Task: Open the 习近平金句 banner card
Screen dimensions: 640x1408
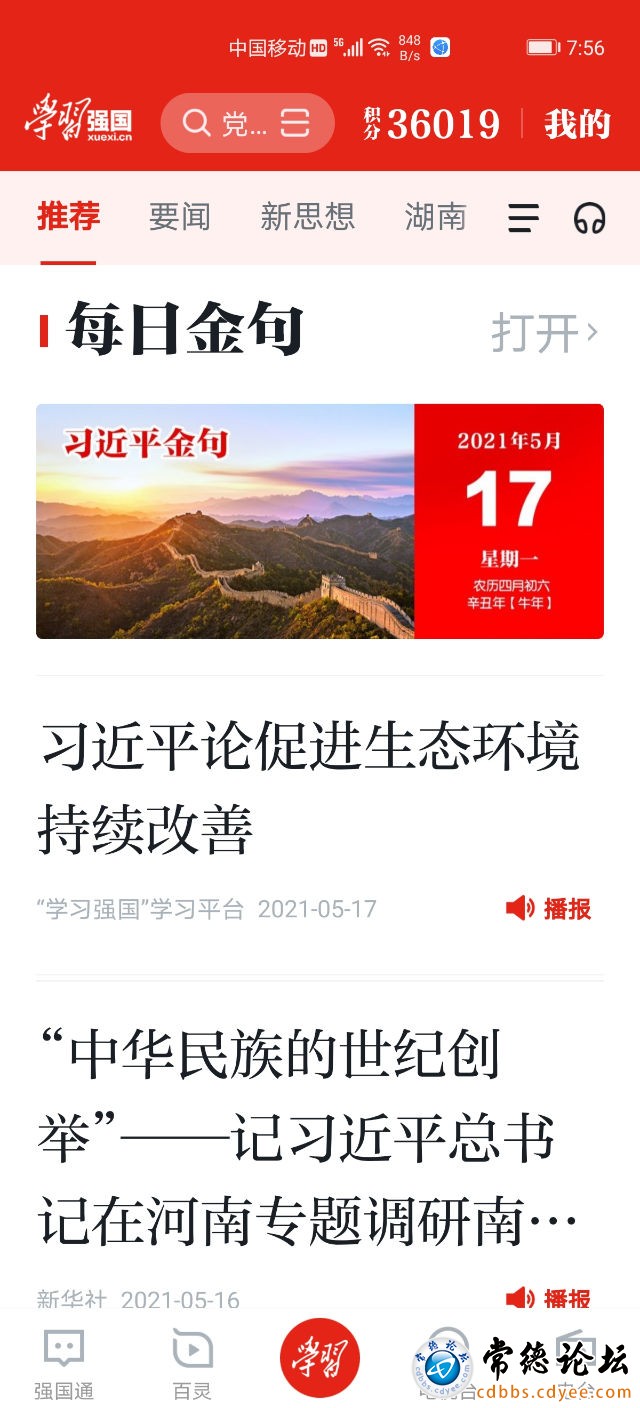Action: [x=320, y=521]
